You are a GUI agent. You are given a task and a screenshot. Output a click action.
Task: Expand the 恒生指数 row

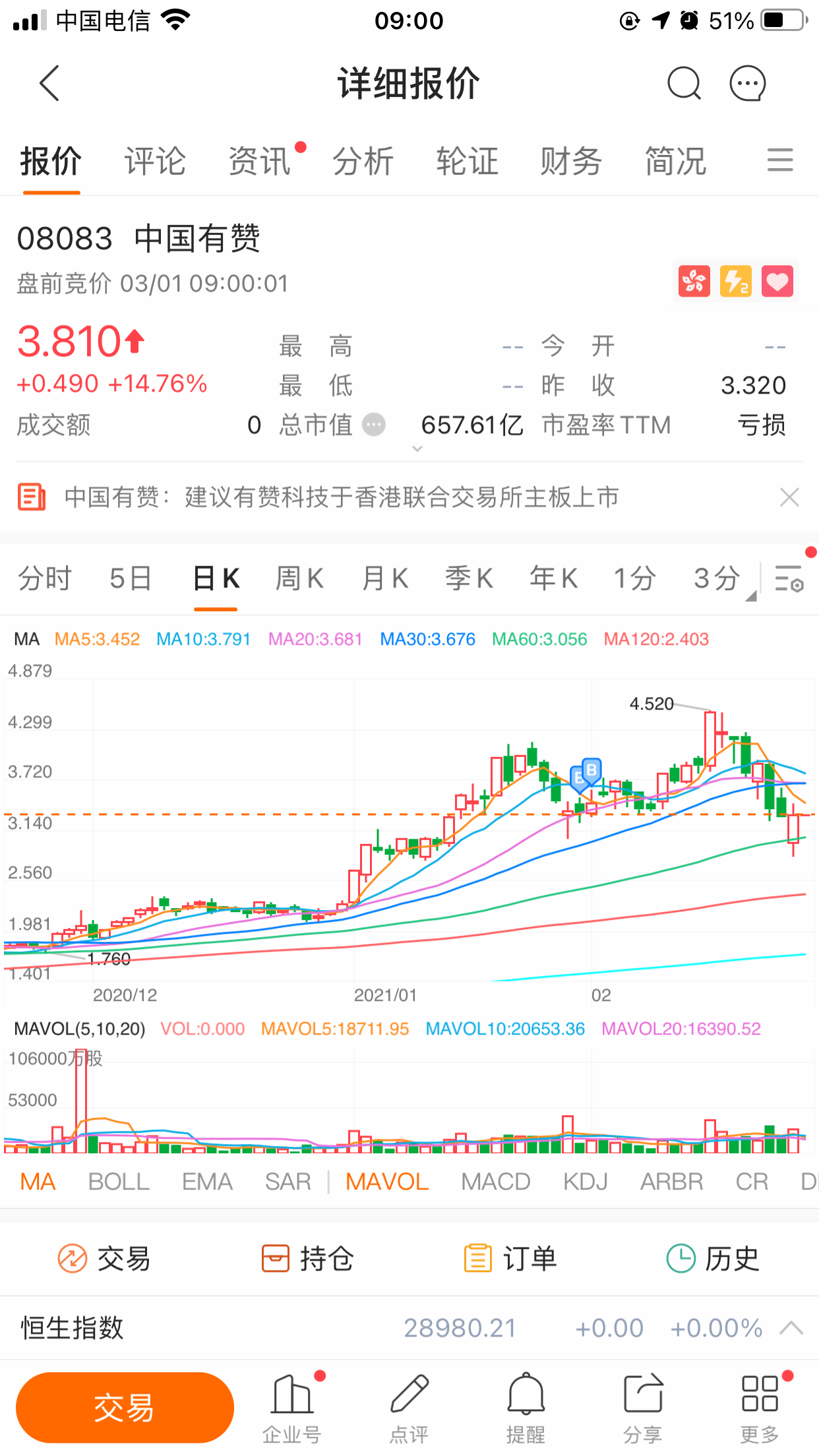(x=791, y=1328)
